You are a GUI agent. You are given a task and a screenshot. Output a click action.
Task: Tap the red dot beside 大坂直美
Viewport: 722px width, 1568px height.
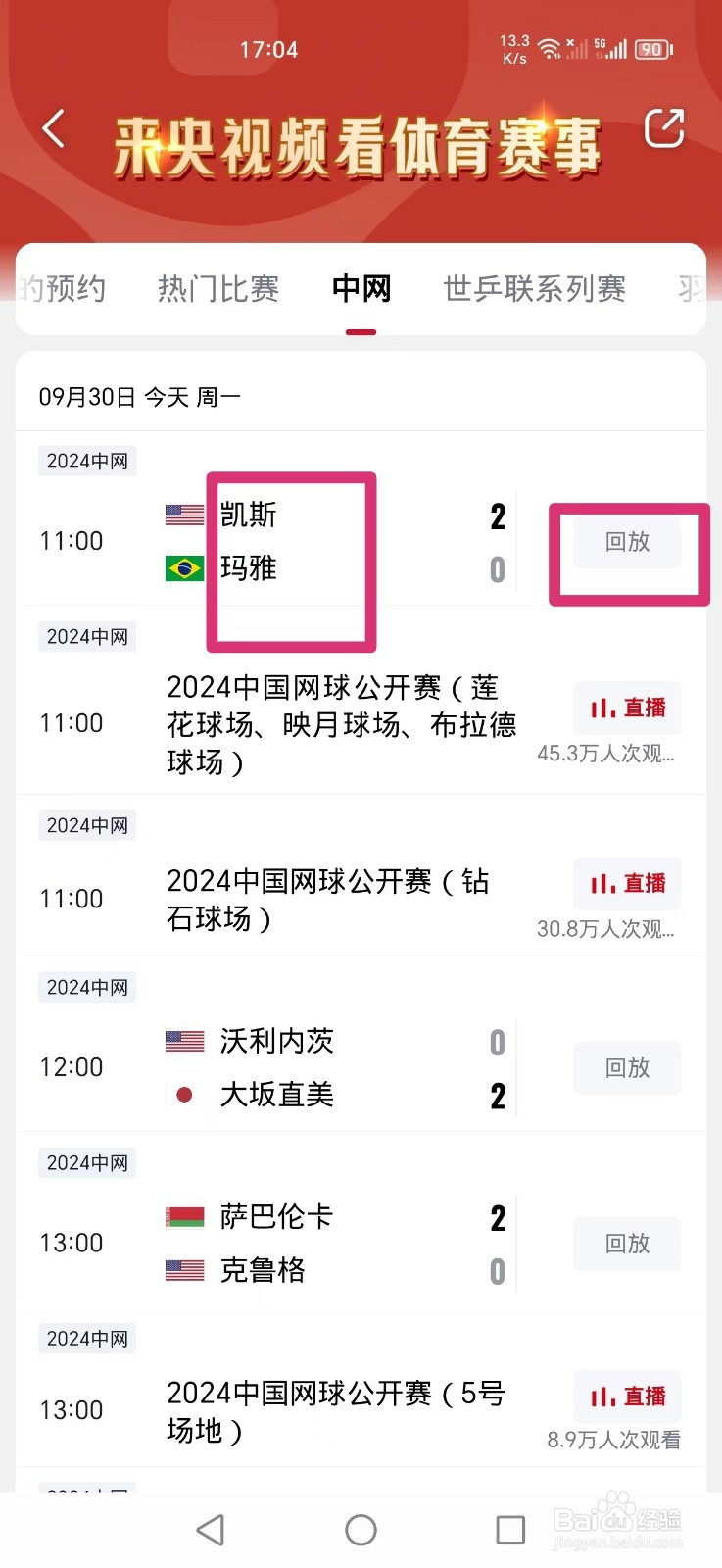182,1095
